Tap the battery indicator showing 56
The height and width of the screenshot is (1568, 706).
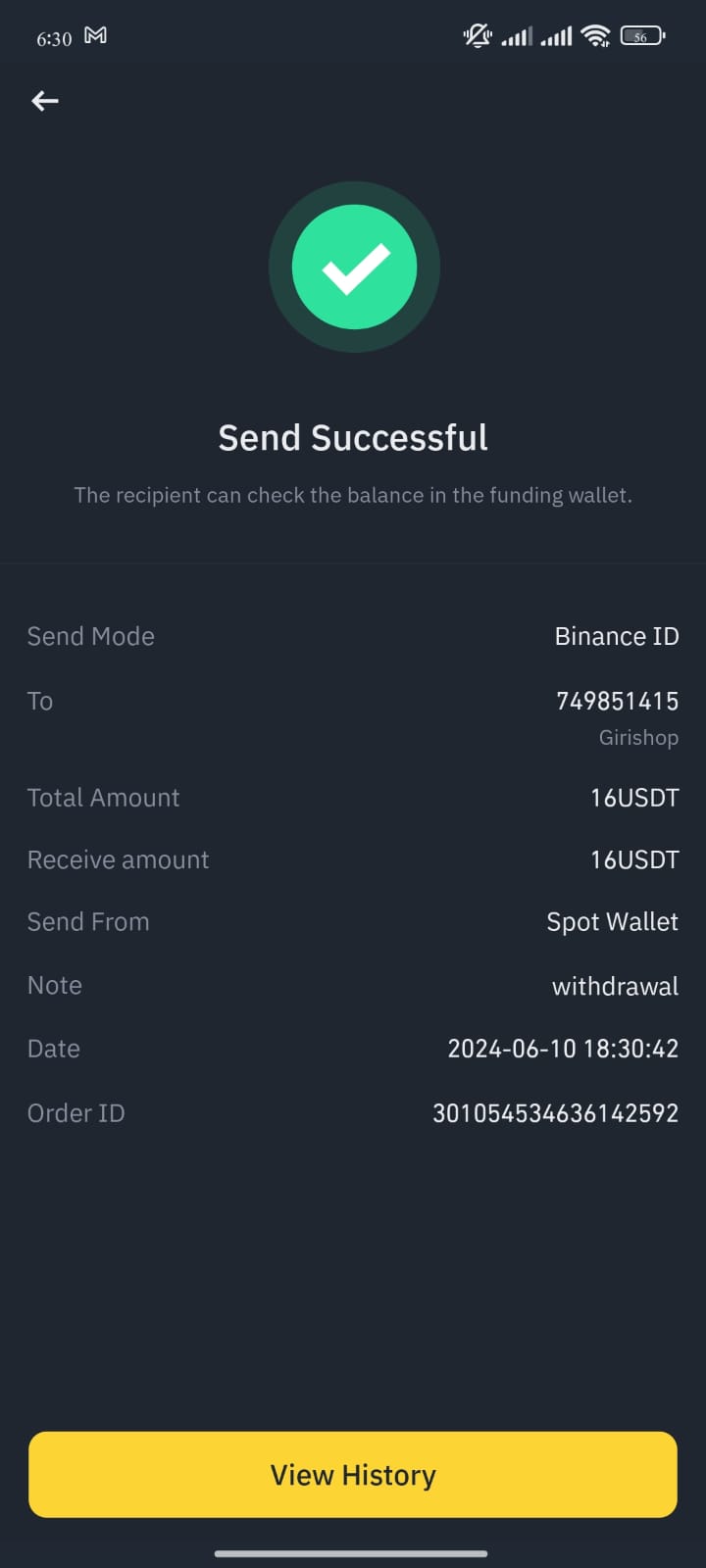[641, 36]
